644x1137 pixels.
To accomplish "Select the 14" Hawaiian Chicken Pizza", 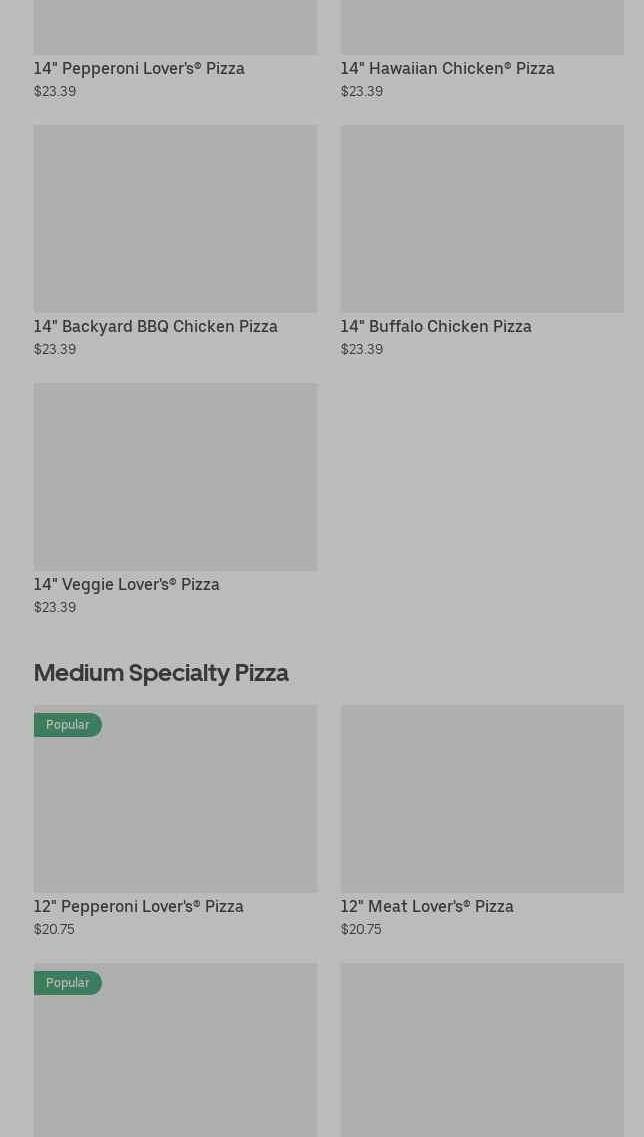I will [447, 68].
